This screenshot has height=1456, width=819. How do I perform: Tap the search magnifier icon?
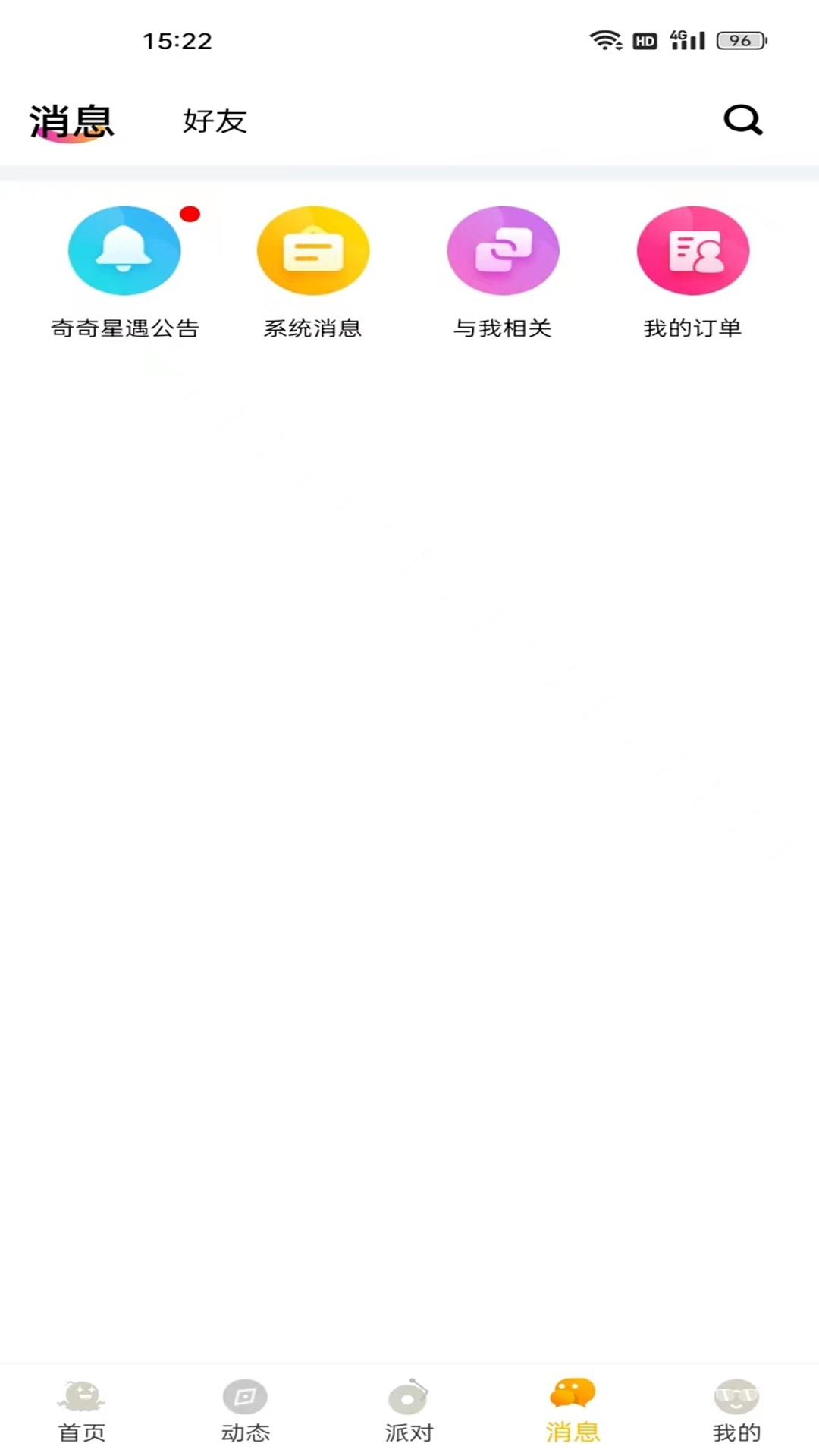pyautogui.click(x=742, y=120)
